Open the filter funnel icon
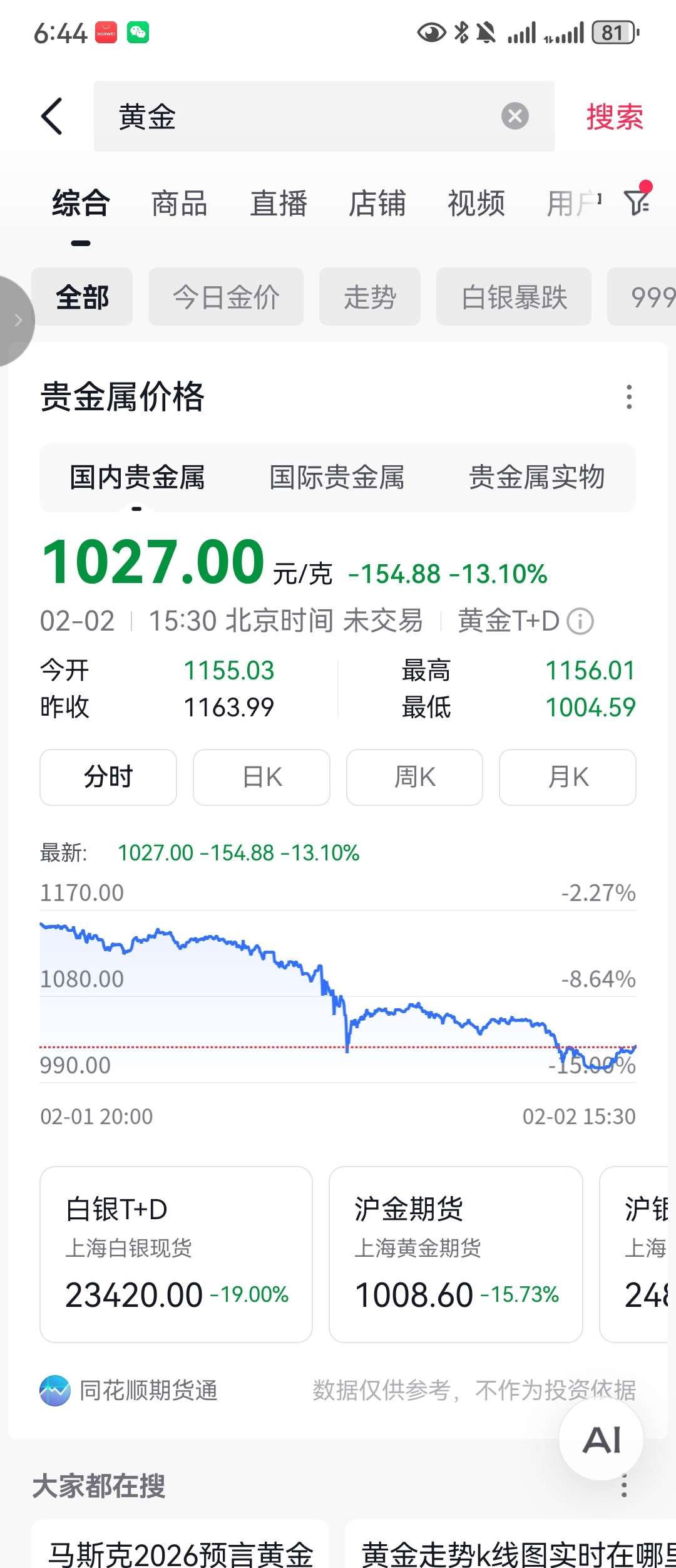 637,202
